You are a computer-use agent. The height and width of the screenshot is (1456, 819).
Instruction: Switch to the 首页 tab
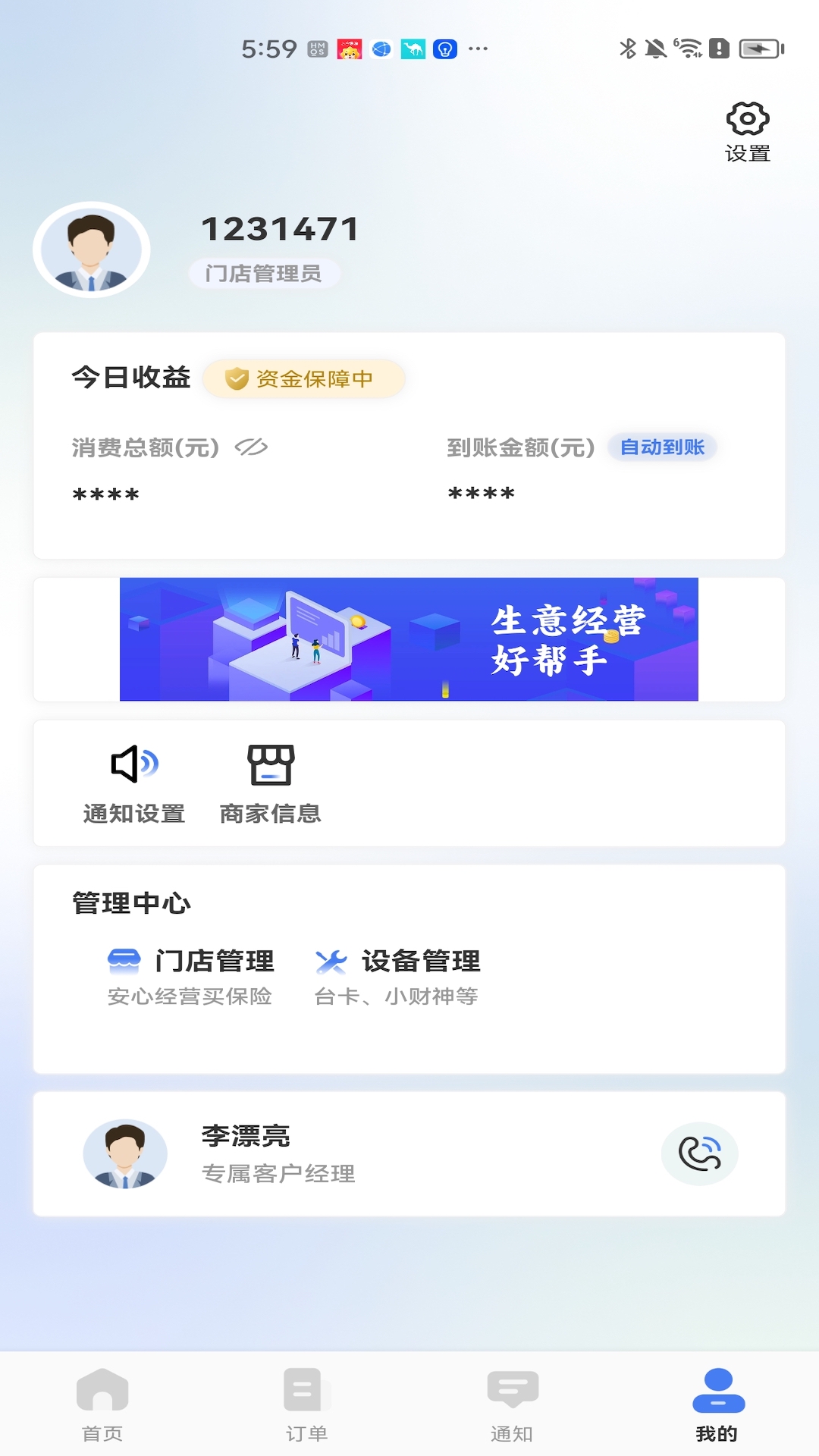click(x=102, y=1404)
